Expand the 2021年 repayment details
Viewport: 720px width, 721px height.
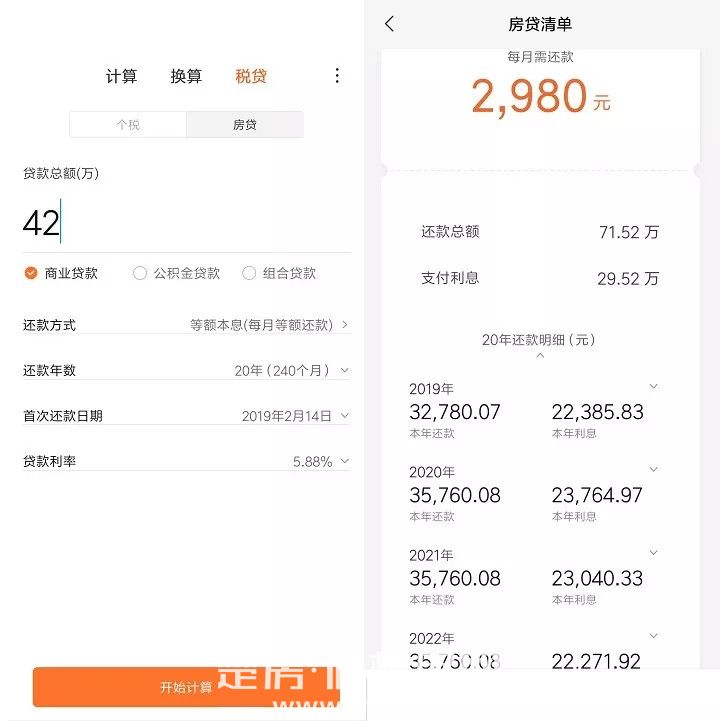(654, 553)
